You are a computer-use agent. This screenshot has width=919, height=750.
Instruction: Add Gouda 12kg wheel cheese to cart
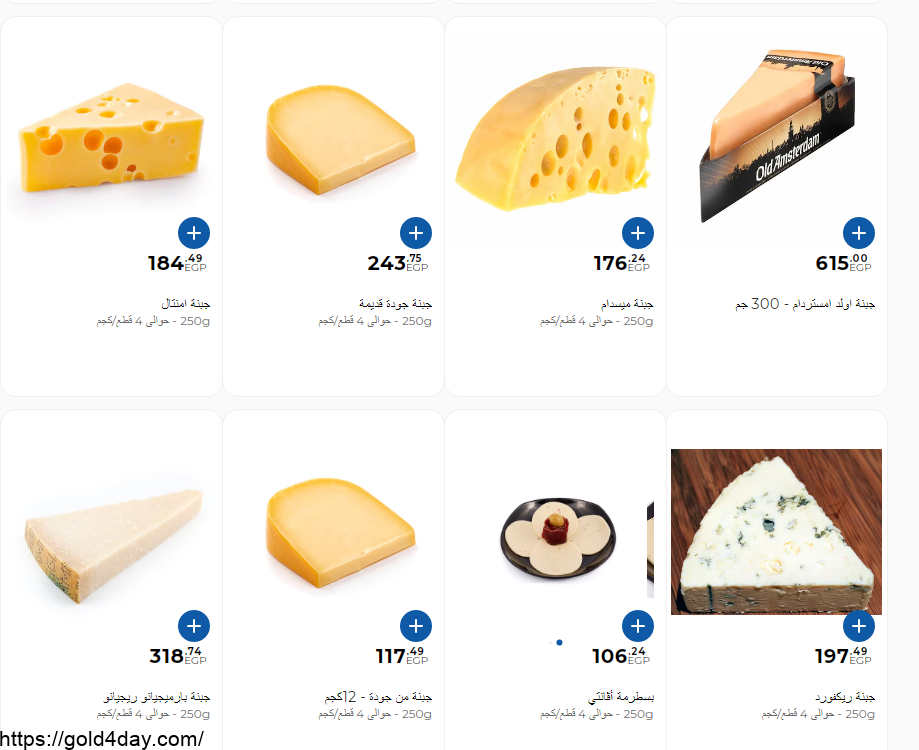coord(416,627)
